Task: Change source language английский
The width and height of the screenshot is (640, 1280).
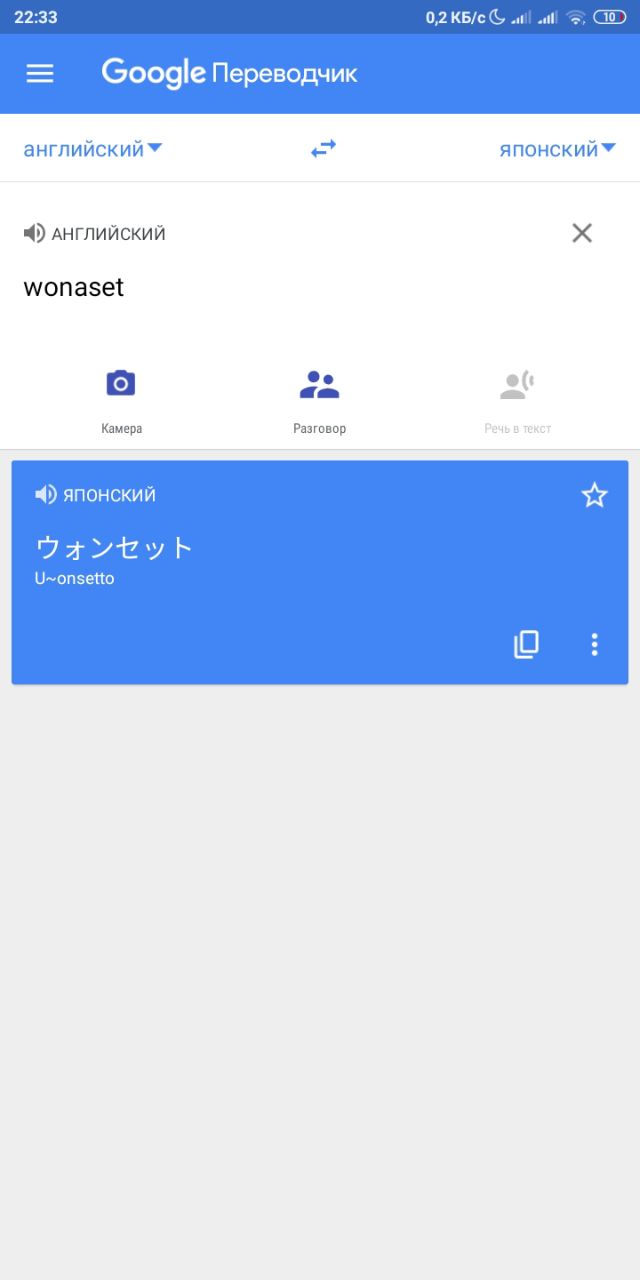Action: pos(93,150)
